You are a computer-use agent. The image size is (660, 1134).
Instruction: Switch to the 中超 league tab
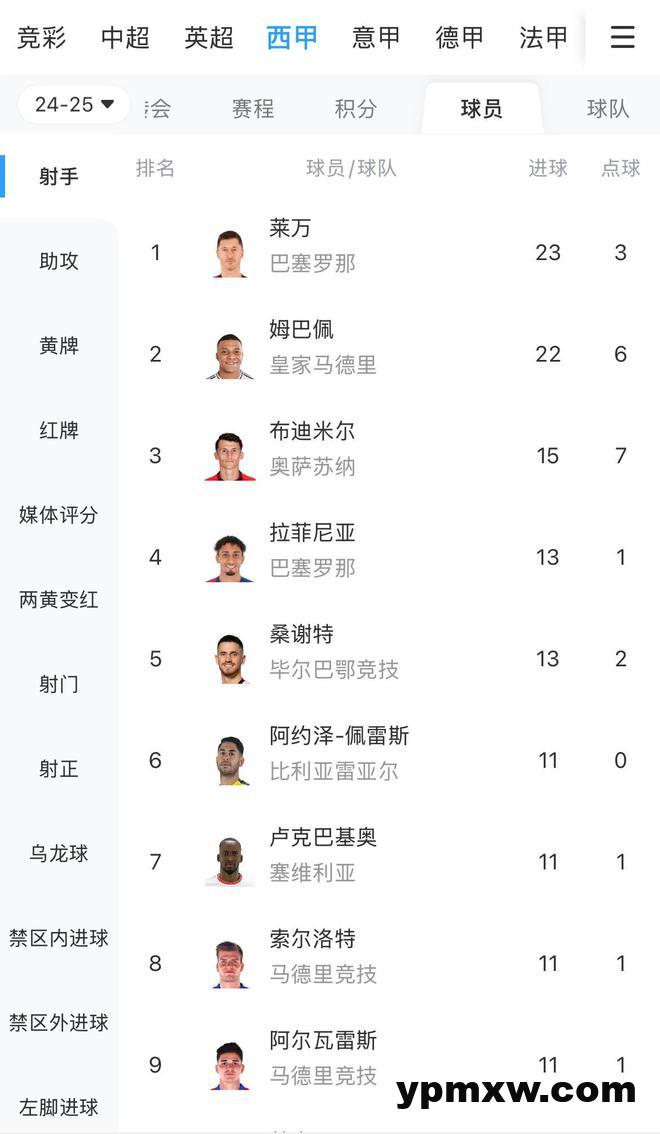pyautogui.click(x=125, y=38)
